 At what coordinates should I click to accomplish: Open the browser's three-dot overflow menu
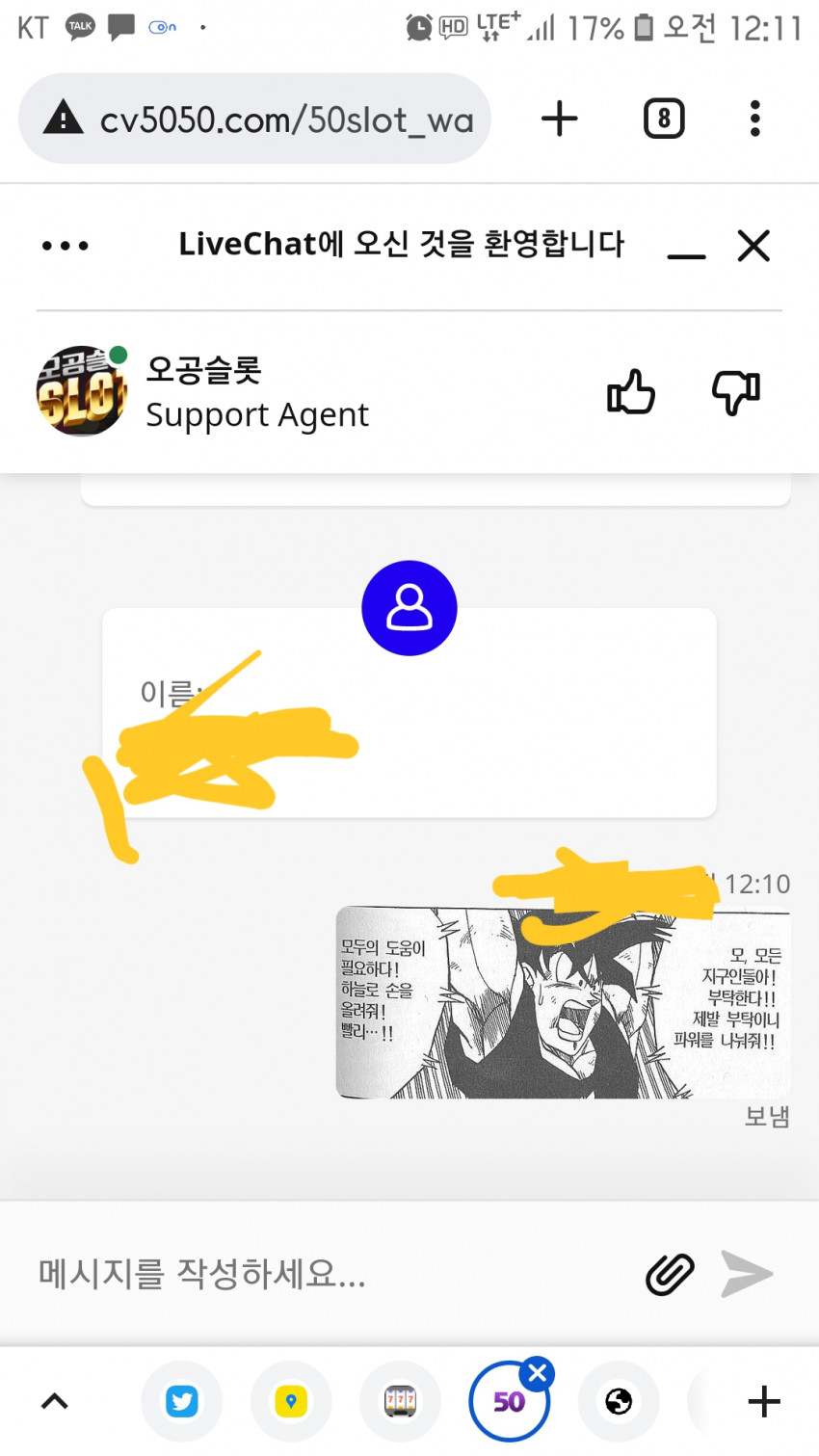pos(754,119)
